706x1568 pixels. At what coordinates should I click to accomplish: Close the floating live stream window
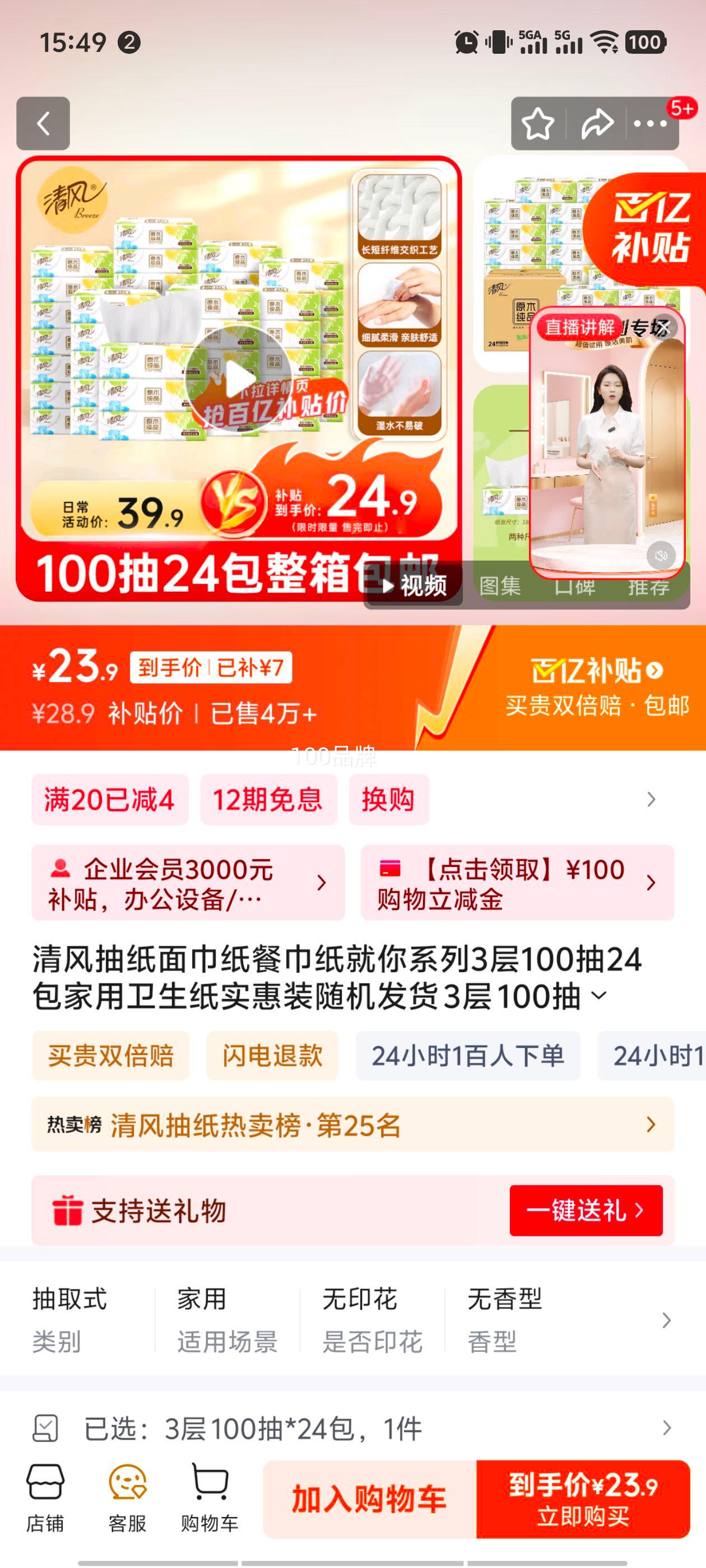664,328
